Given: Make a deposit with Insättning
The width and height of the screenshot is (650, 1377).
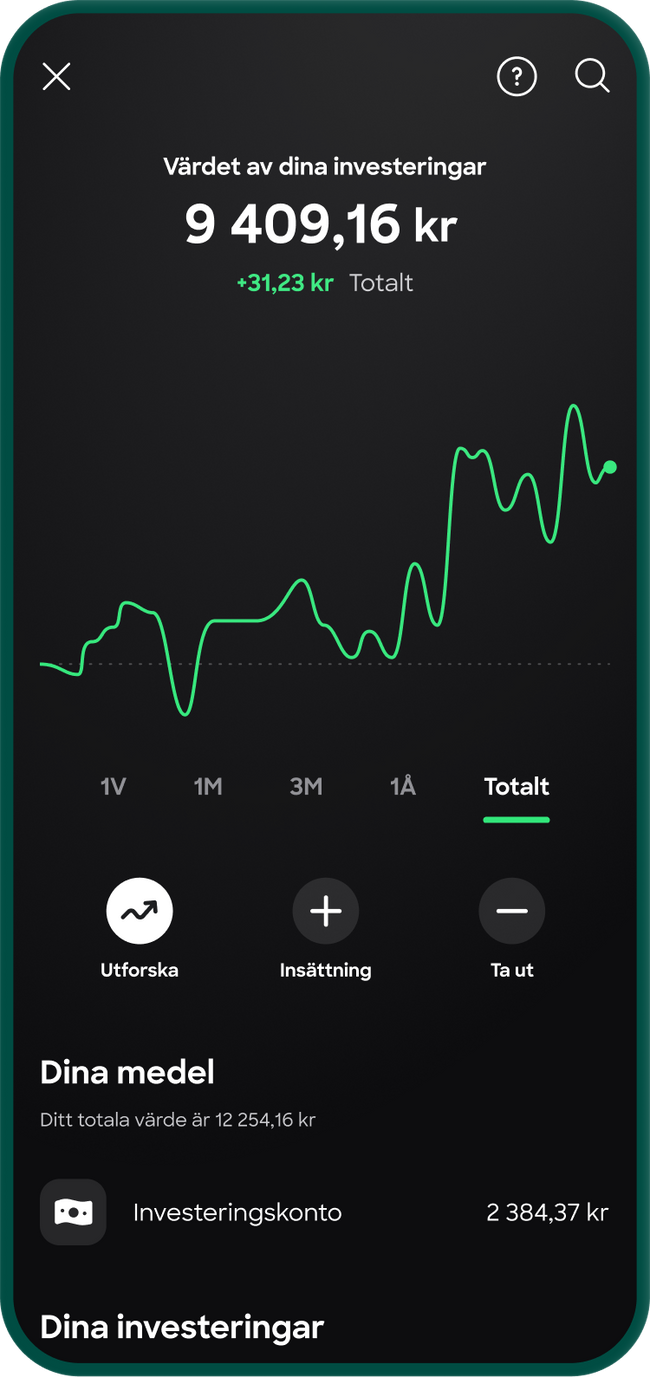Looking at the screenshot, I should [325, 911].
